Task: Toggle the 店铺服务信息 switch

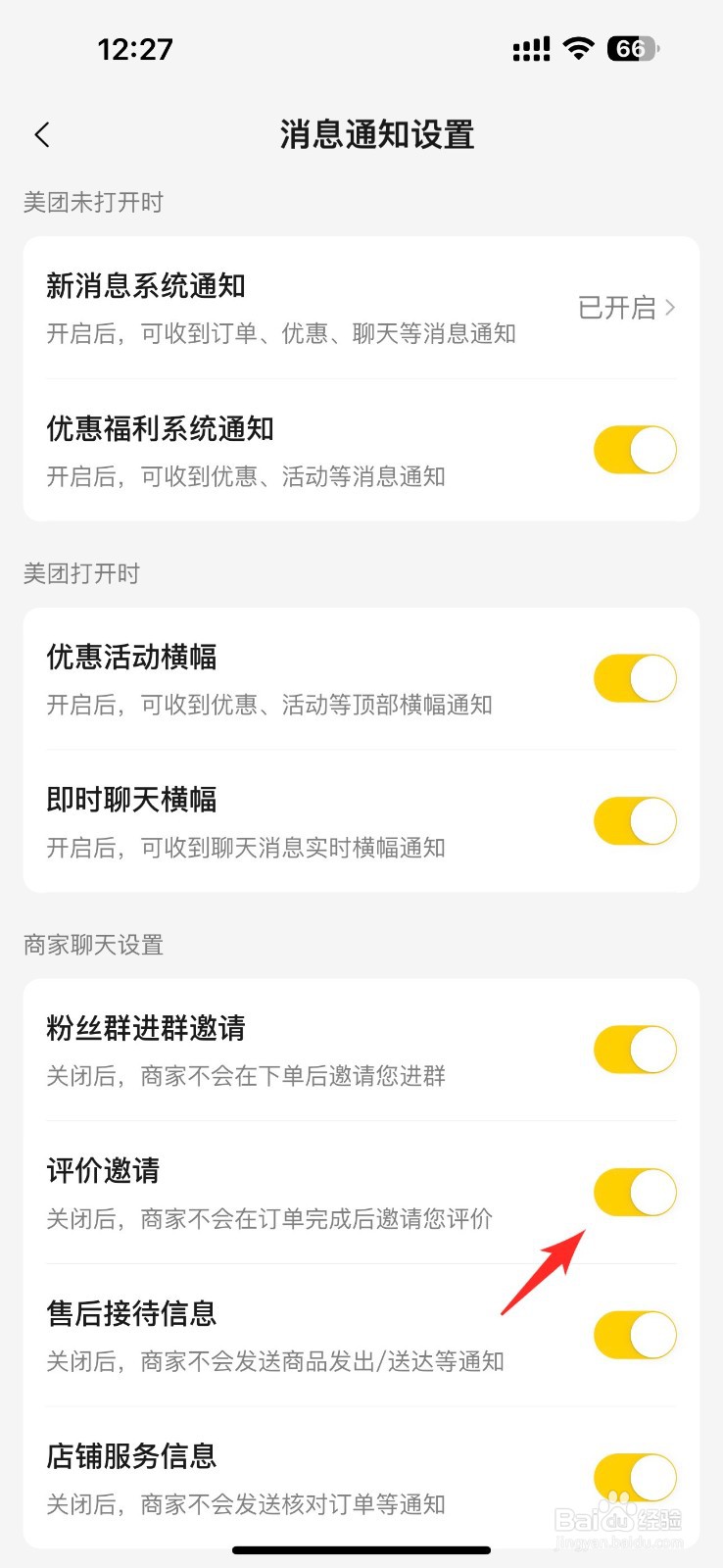Action: (635, 1478)
